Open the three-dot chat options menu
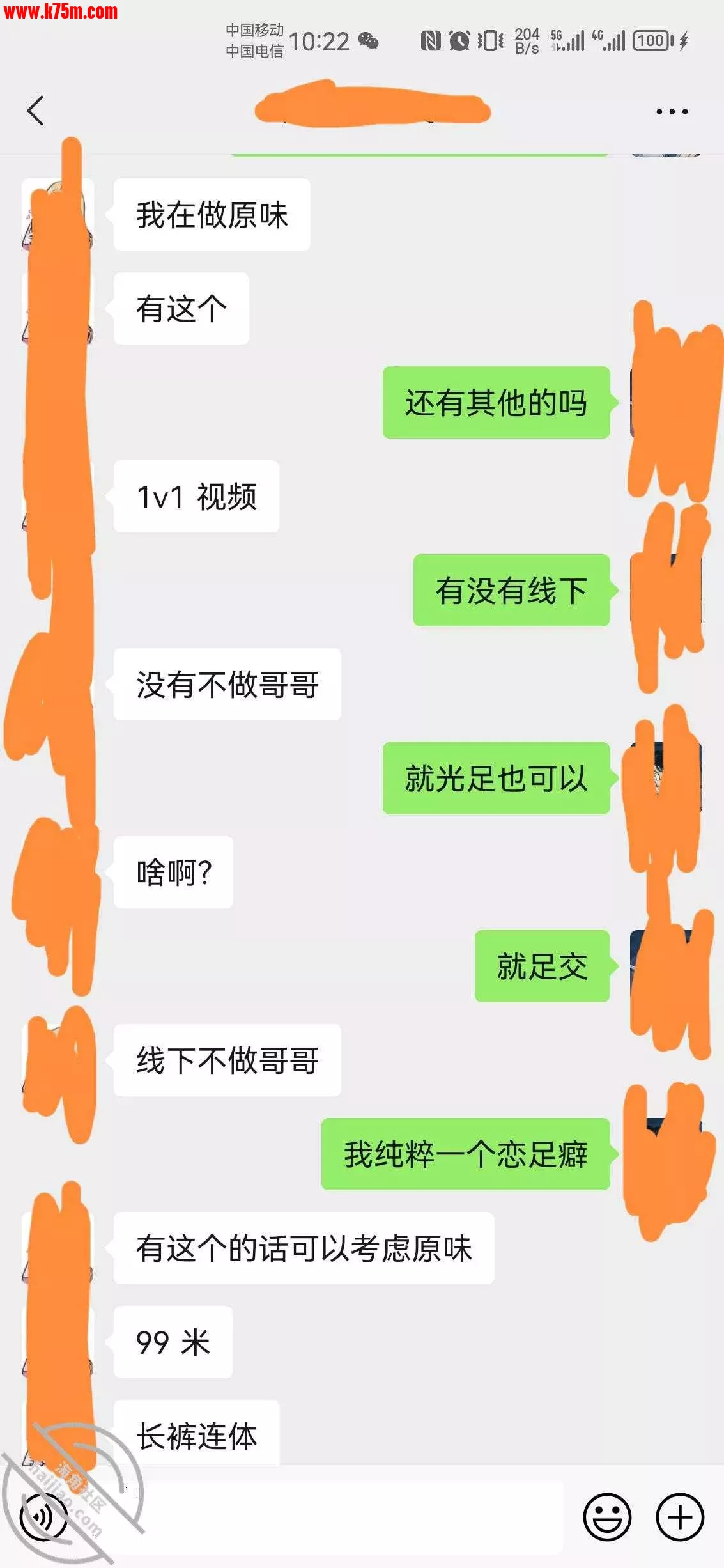Screen dimensions: 724x1568 tap(672, 111)
